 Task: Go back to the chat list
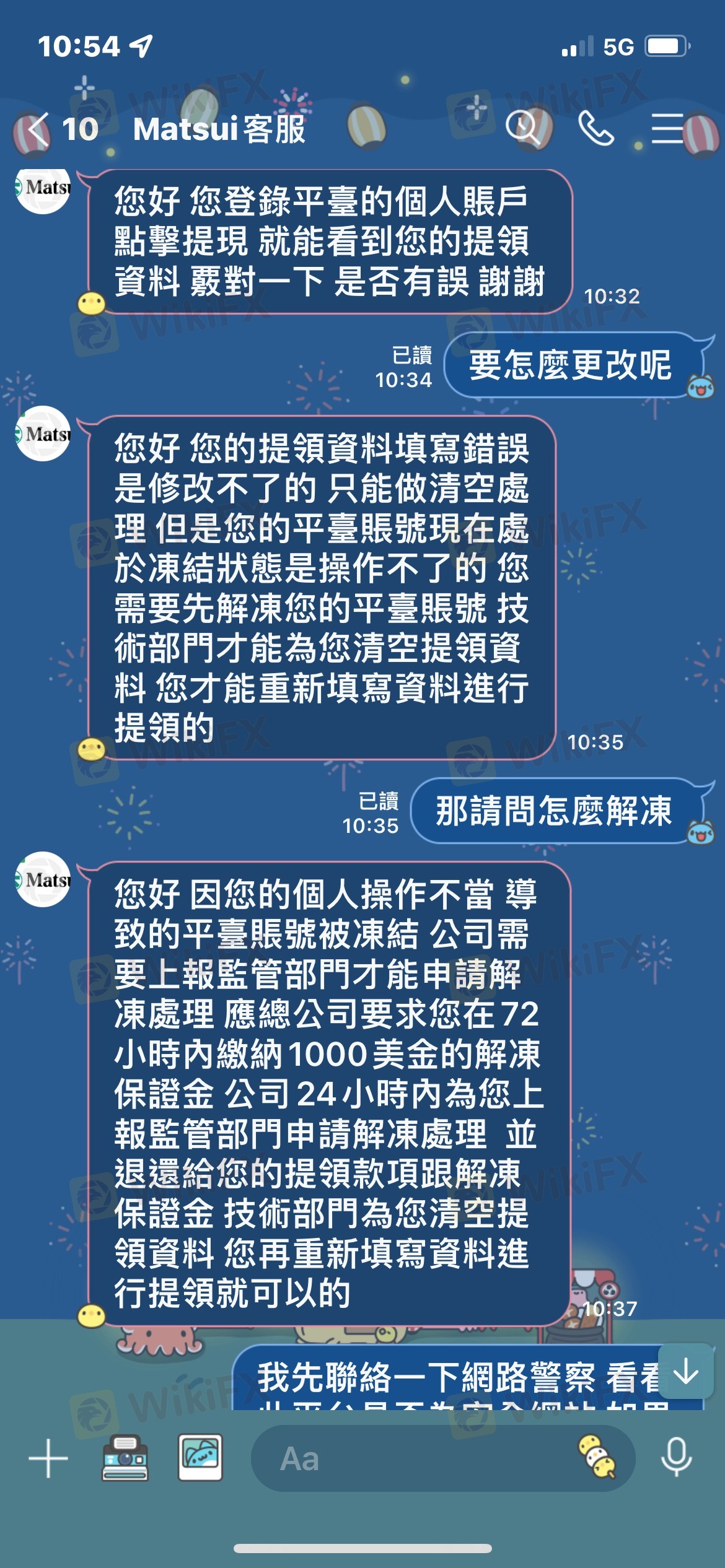point(38,129)
